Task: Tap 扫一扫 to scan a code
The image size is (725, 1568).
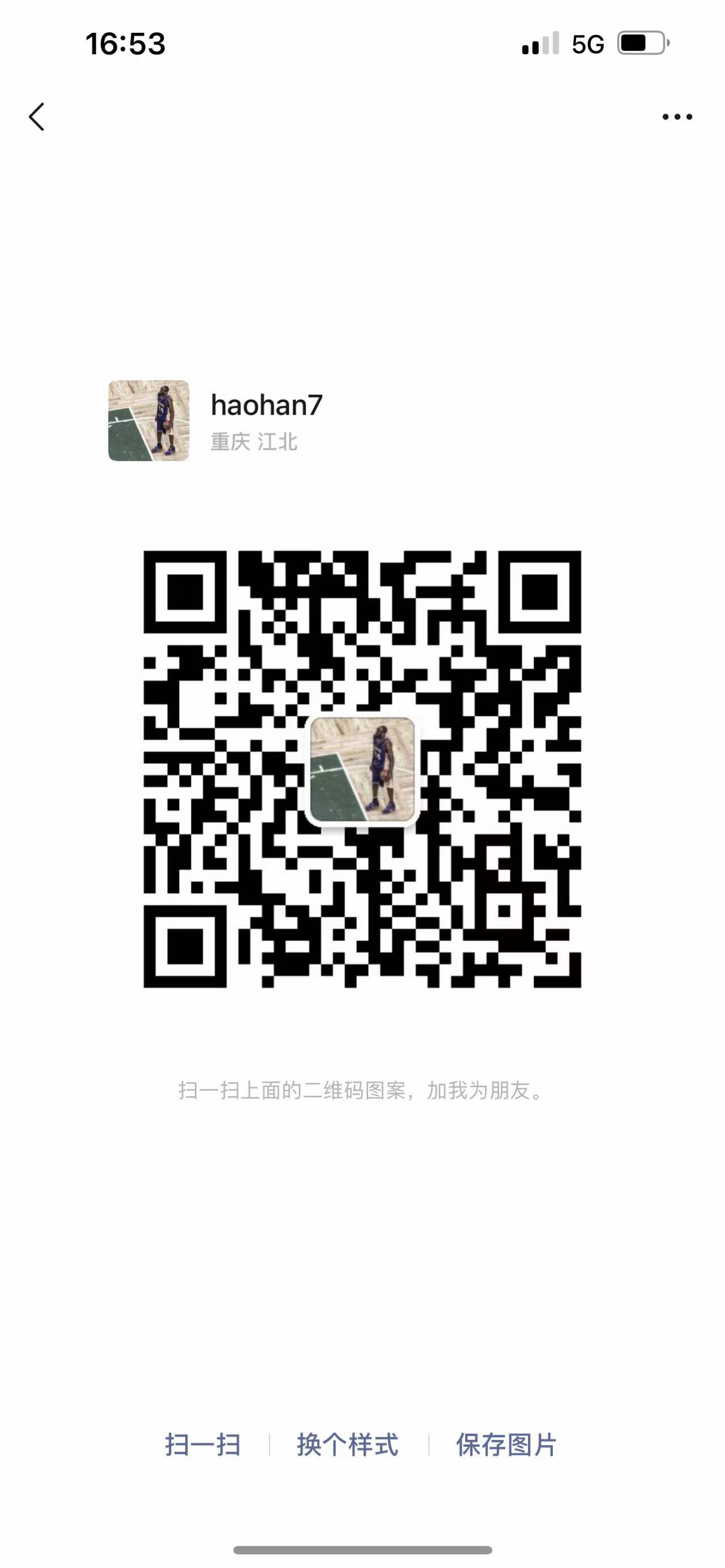Action: (203, 1445)
